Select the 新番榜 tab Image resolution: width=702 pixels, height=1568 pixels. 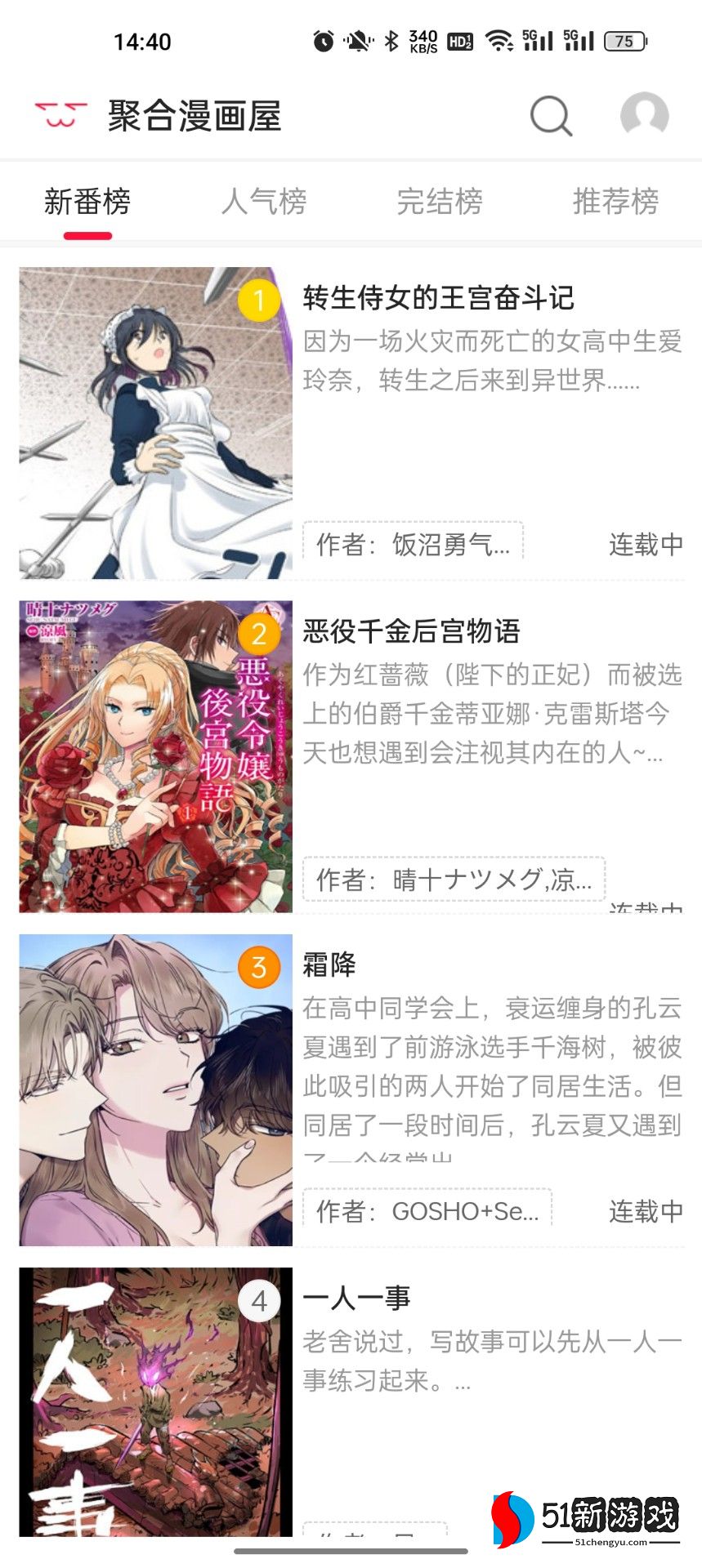click(87, 202)
